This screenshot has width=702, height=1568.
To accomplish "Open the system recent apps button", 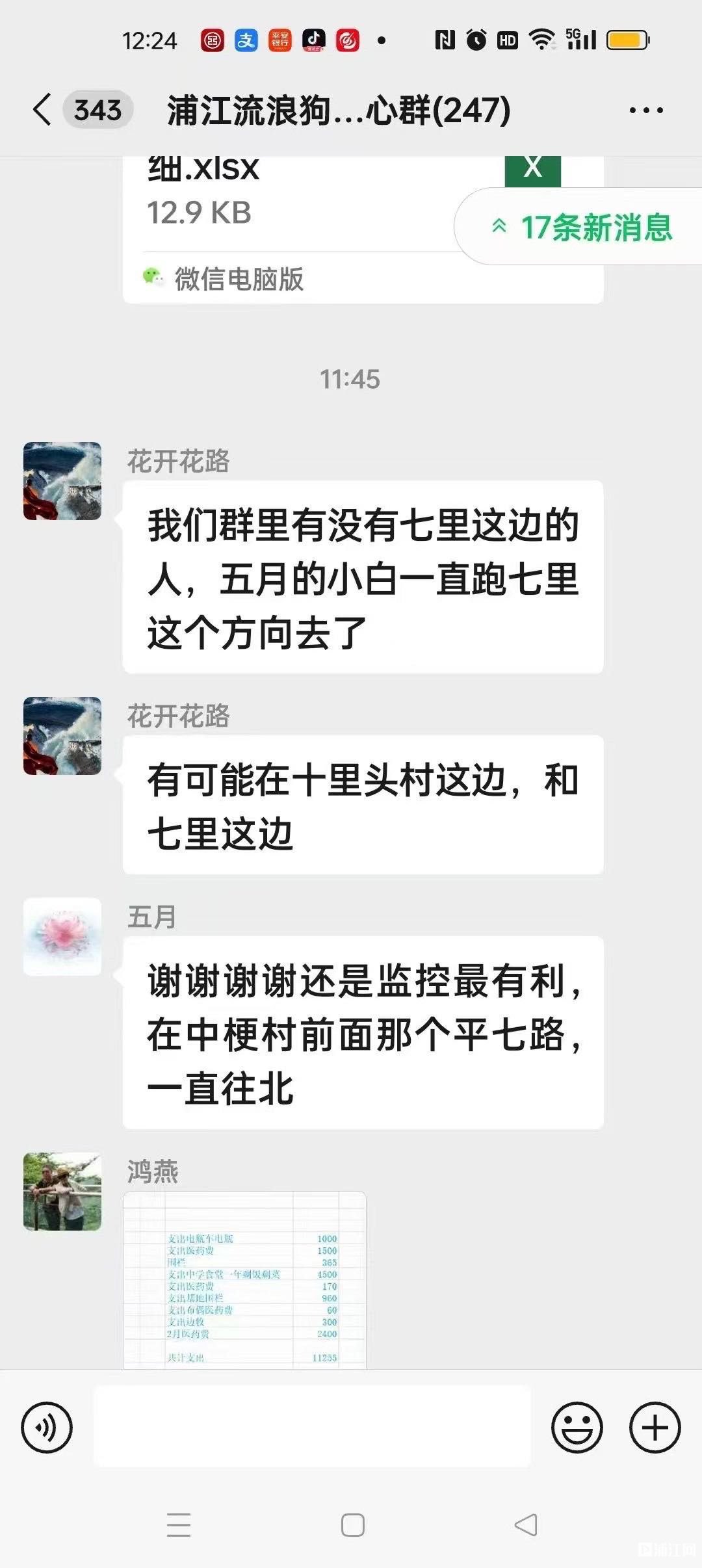I will (179, 1525).
